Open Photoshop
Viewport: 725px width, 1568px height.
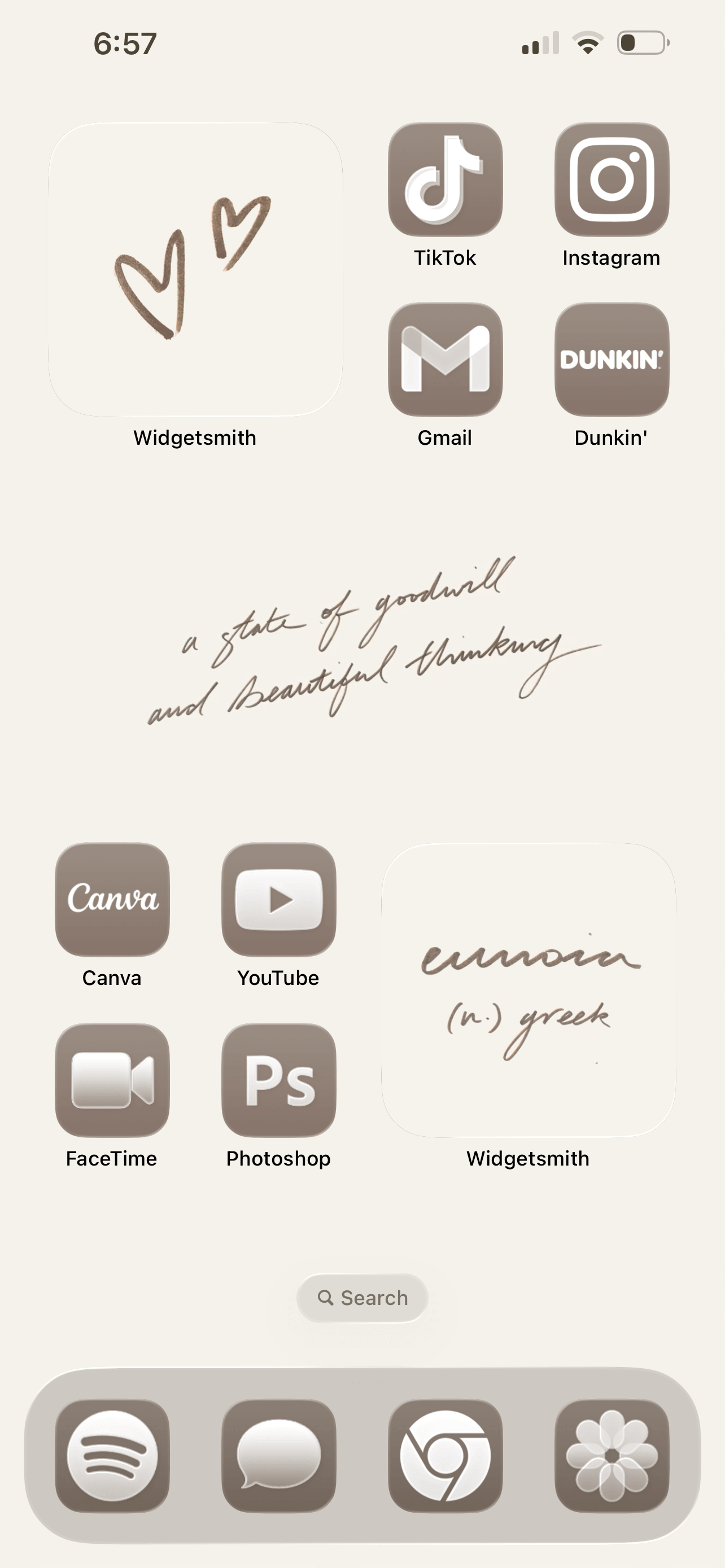point(279,1080)
